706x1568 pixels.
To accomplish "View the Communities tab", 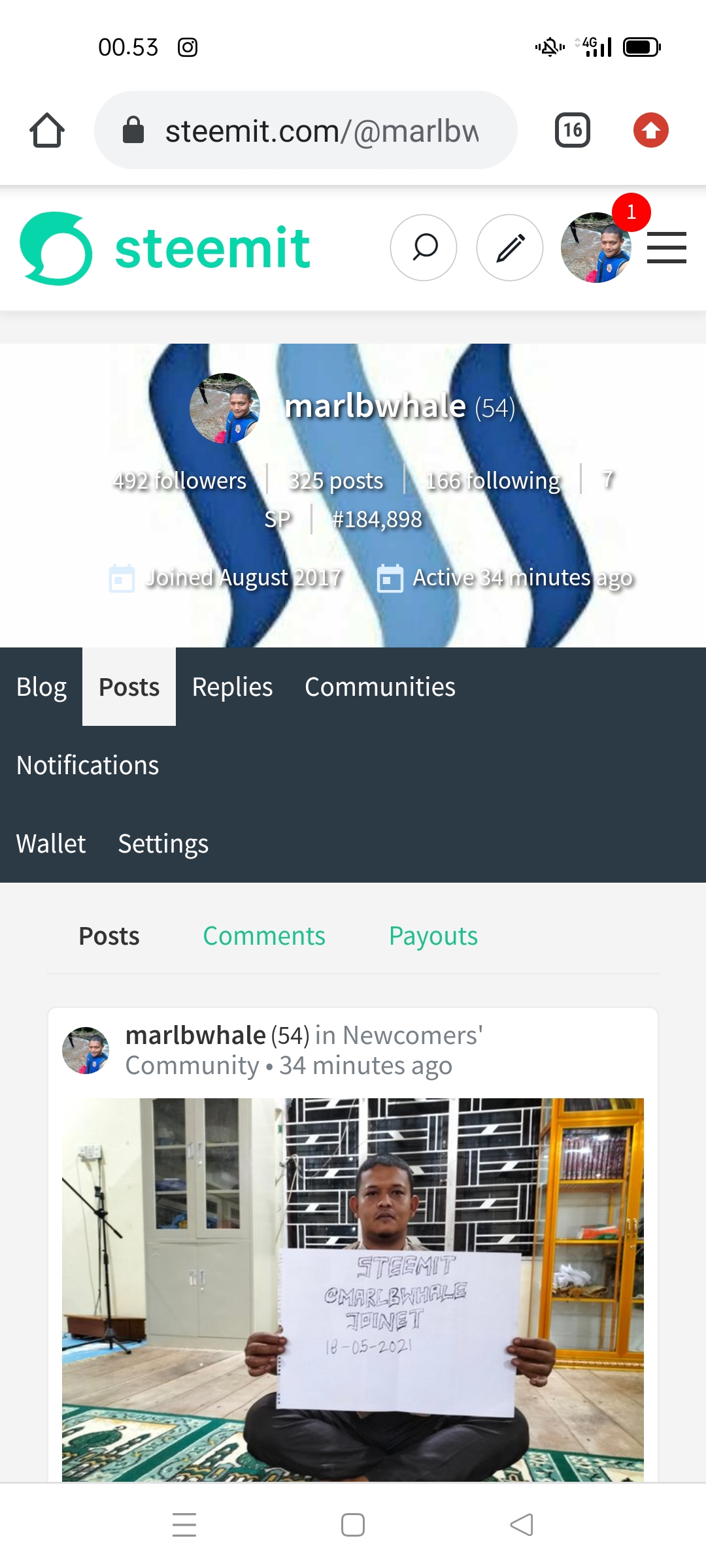I will pos(380,687).
